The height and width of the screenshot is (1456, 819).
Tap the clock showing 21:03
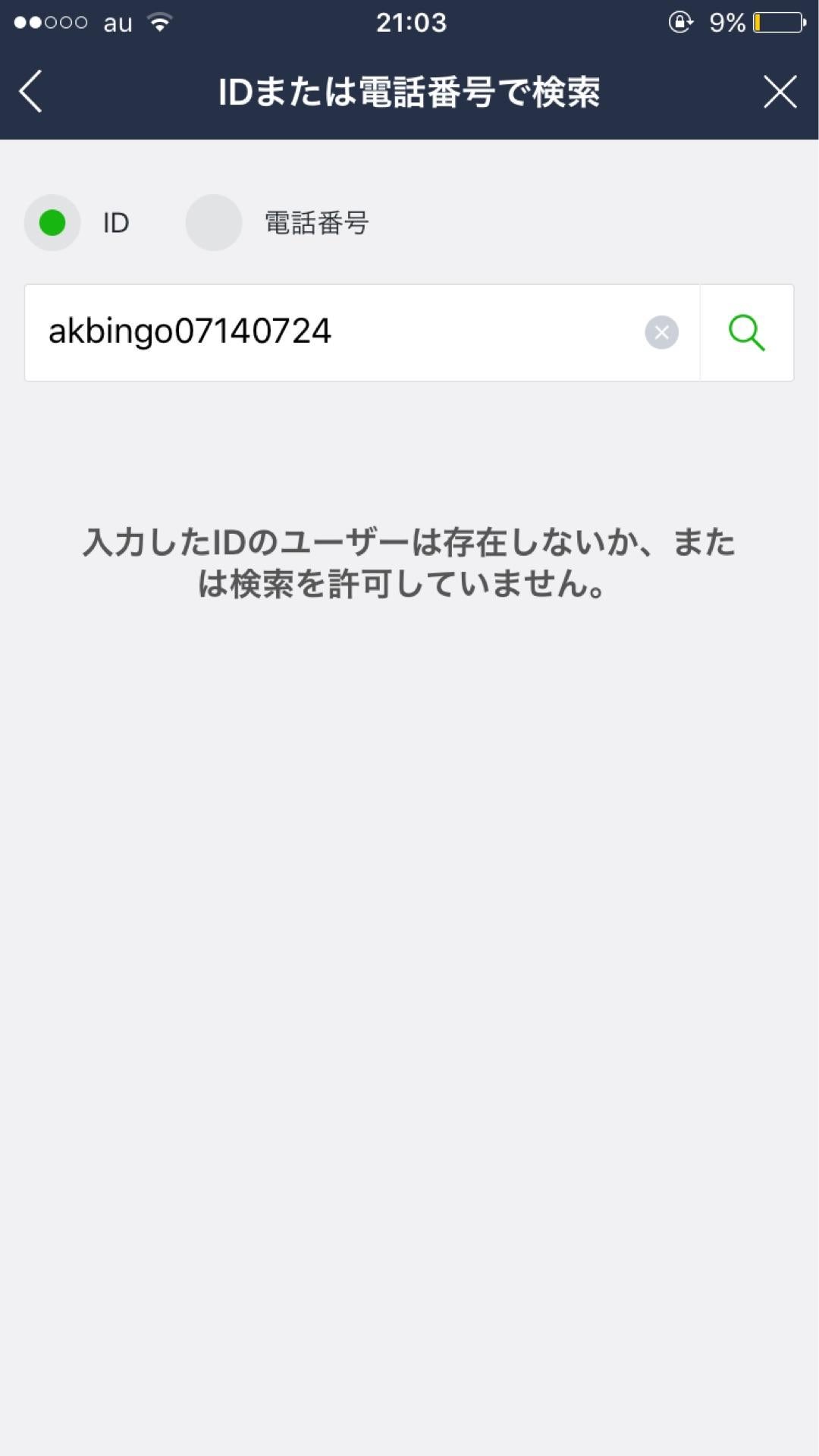click(409, 23)
